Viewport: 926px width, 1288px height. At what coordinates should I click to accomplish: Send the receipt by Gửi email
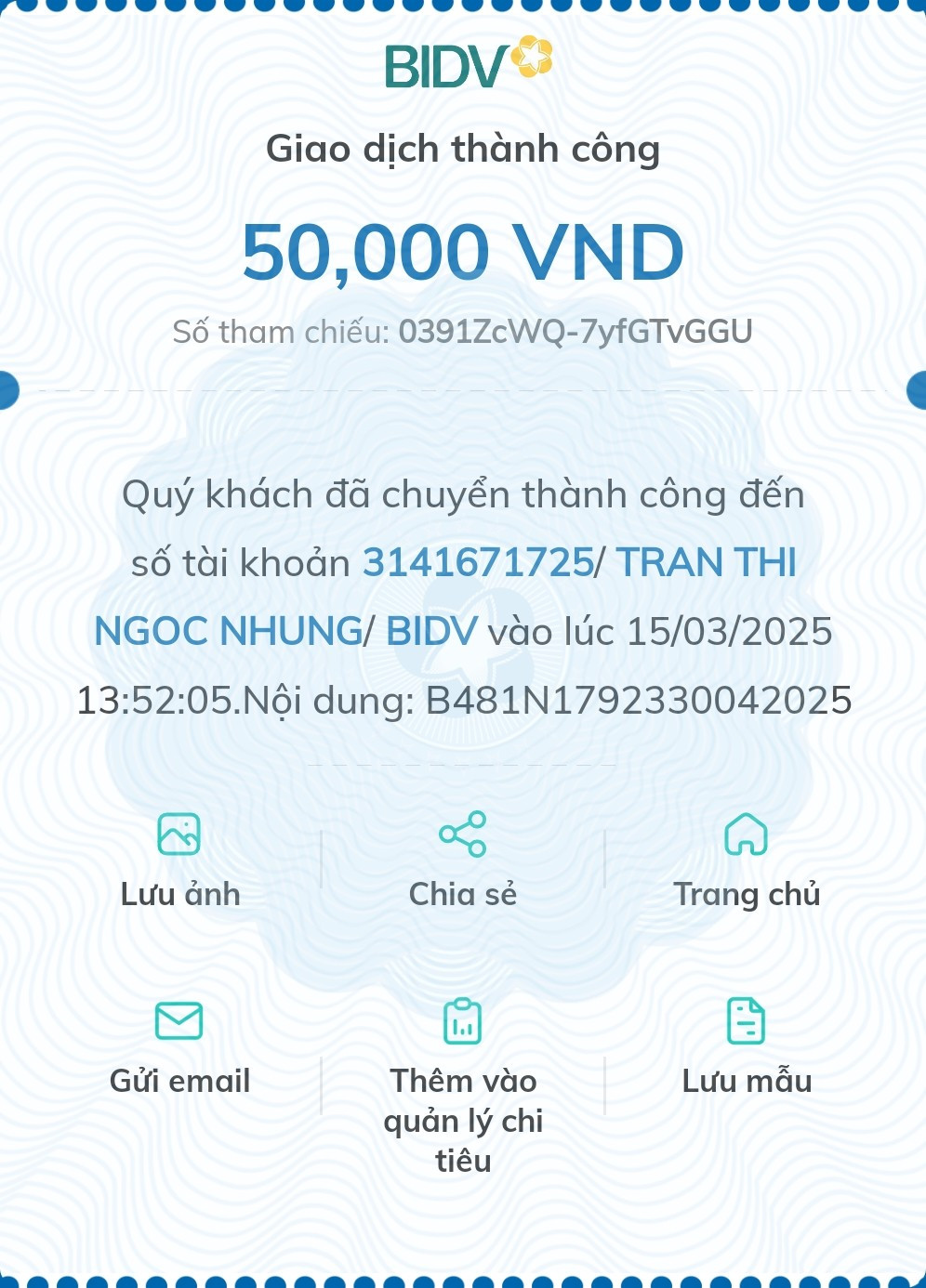coord(179,1046)
